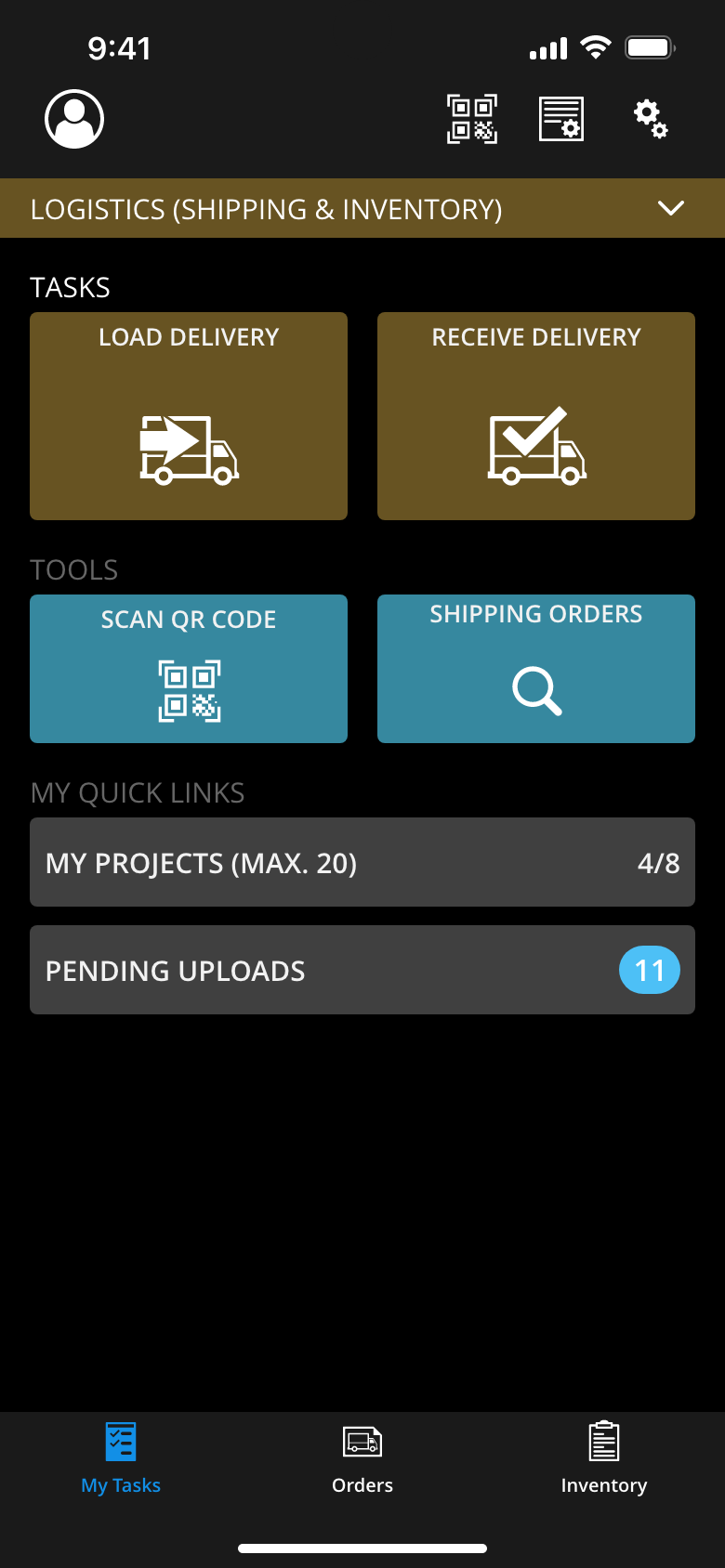Open My Projects (Max. 20) quick link
Image resolution: width=725 pixels, height=1568 pixels.
pos(362,862)
